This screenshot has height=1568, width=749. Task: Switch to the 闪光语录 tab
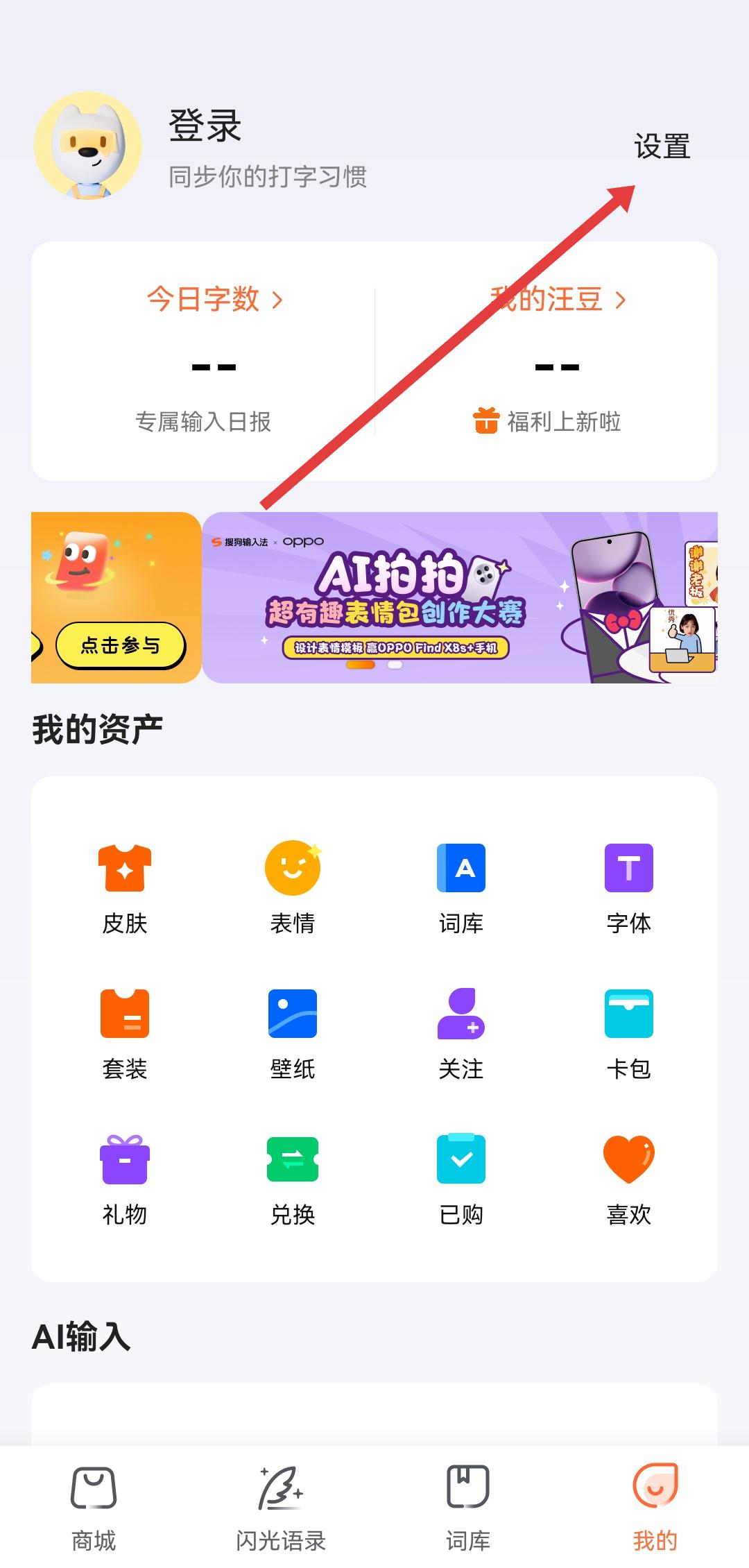click(x=281, y=1506)
